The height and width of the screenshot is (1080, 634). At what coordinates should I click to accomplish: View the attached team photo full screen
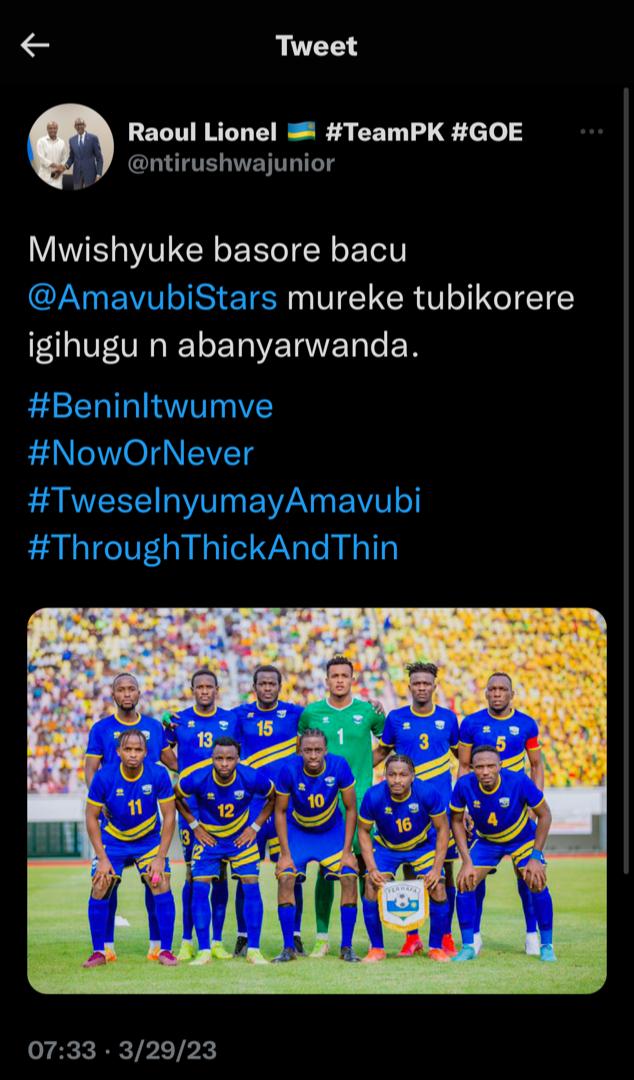coord(316,800)
